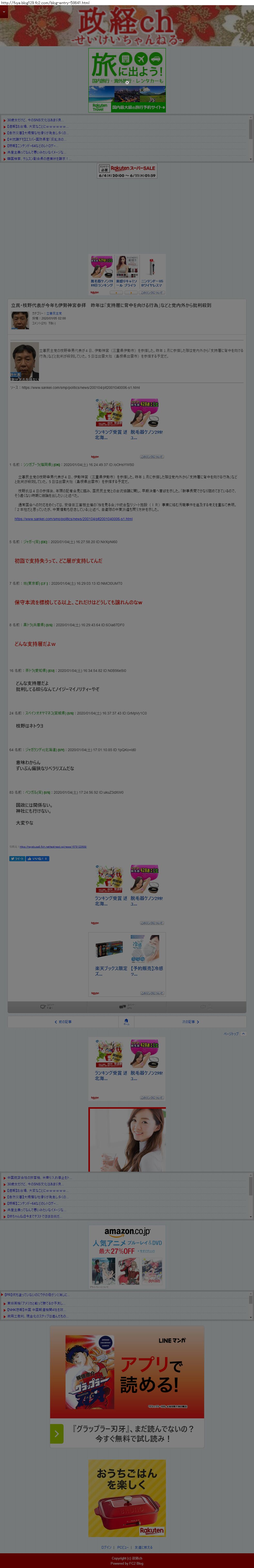Go to 次の記事 next article
This screenshot has height=1568, width=254.
(x=190, y=1022)
